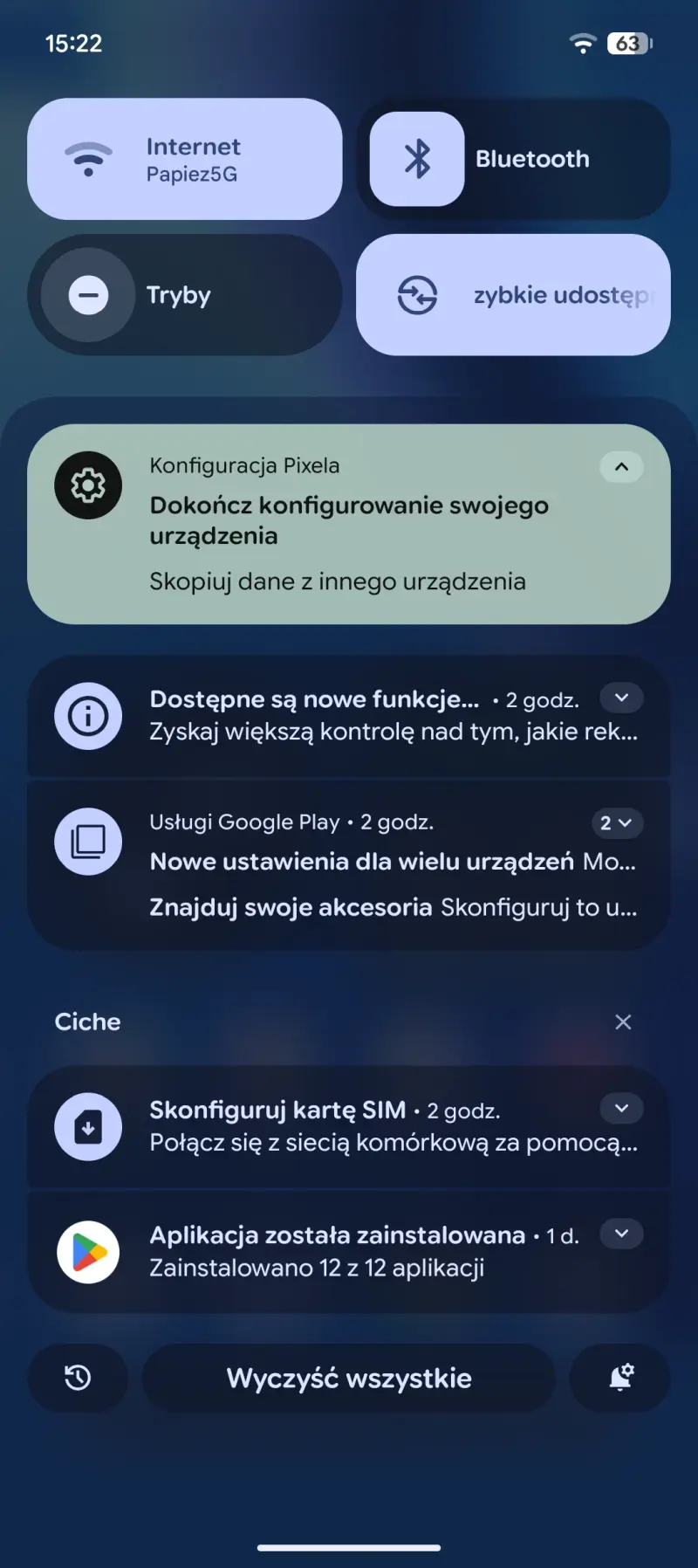
Task: Expand the Usługi Google Play notification group
Action: 616,823
